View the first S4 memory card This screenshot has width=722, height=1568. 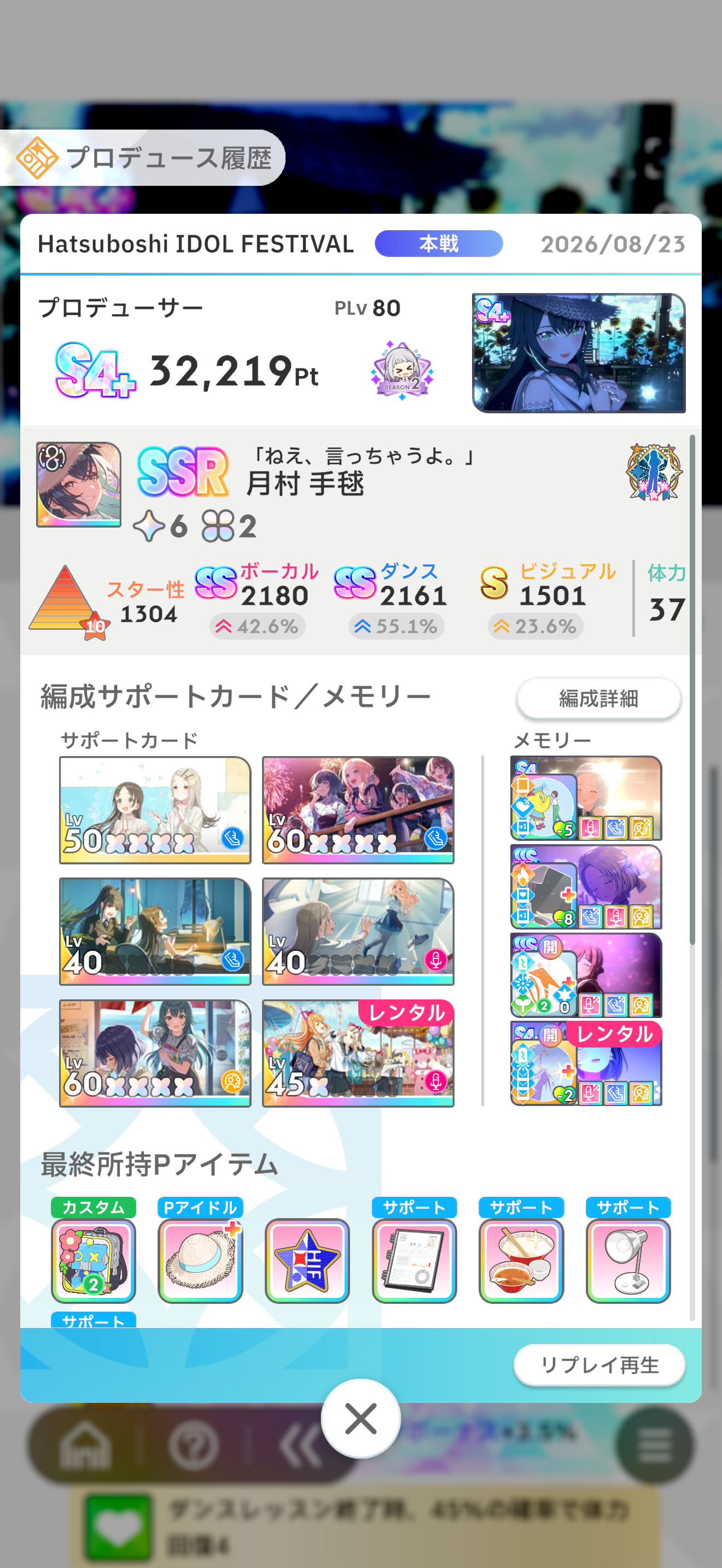click(x=586, y=798)
